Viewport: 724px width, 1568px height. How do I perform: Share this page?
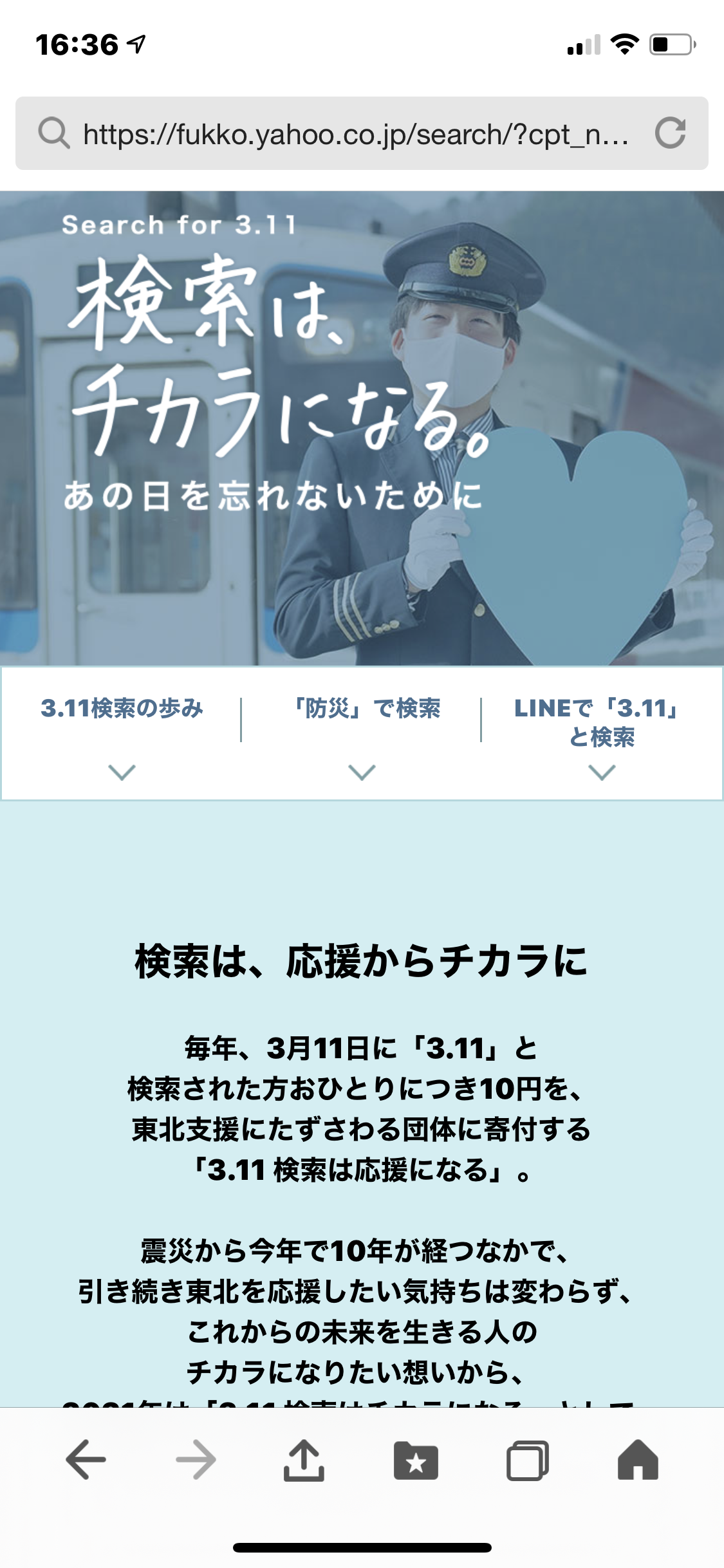pos(304,1460)
